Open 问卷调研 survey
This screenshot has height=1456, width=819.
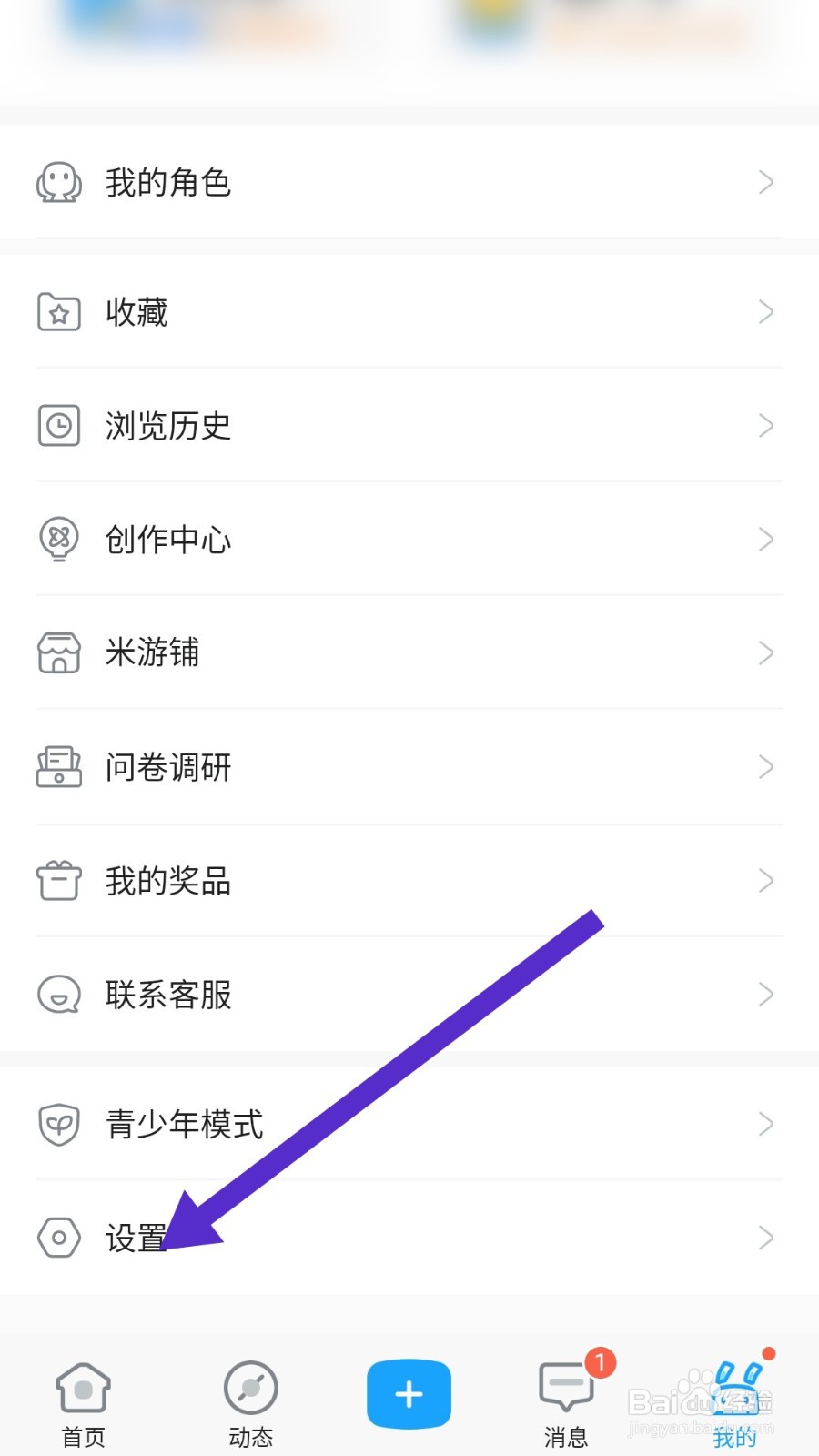coord(409,767)
